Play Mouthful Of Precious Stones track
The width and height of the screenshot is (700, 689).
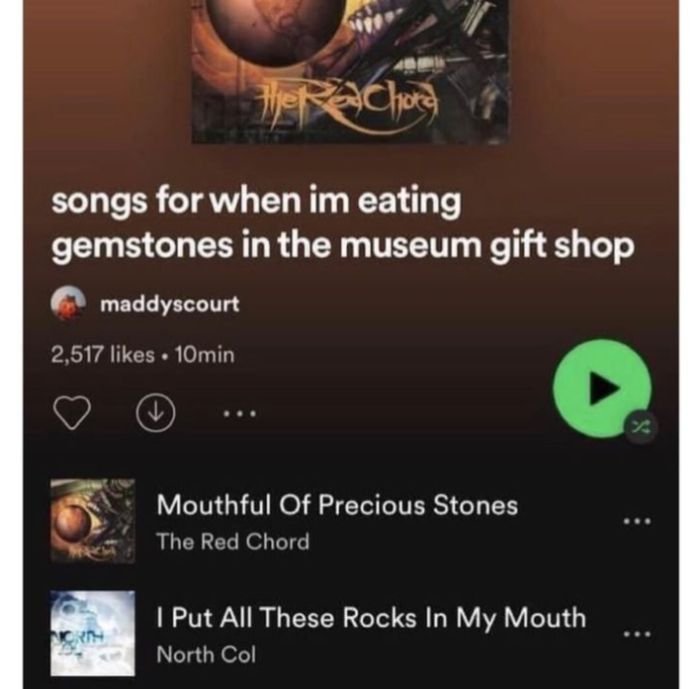pyautogui.click(x=337, y=506)
